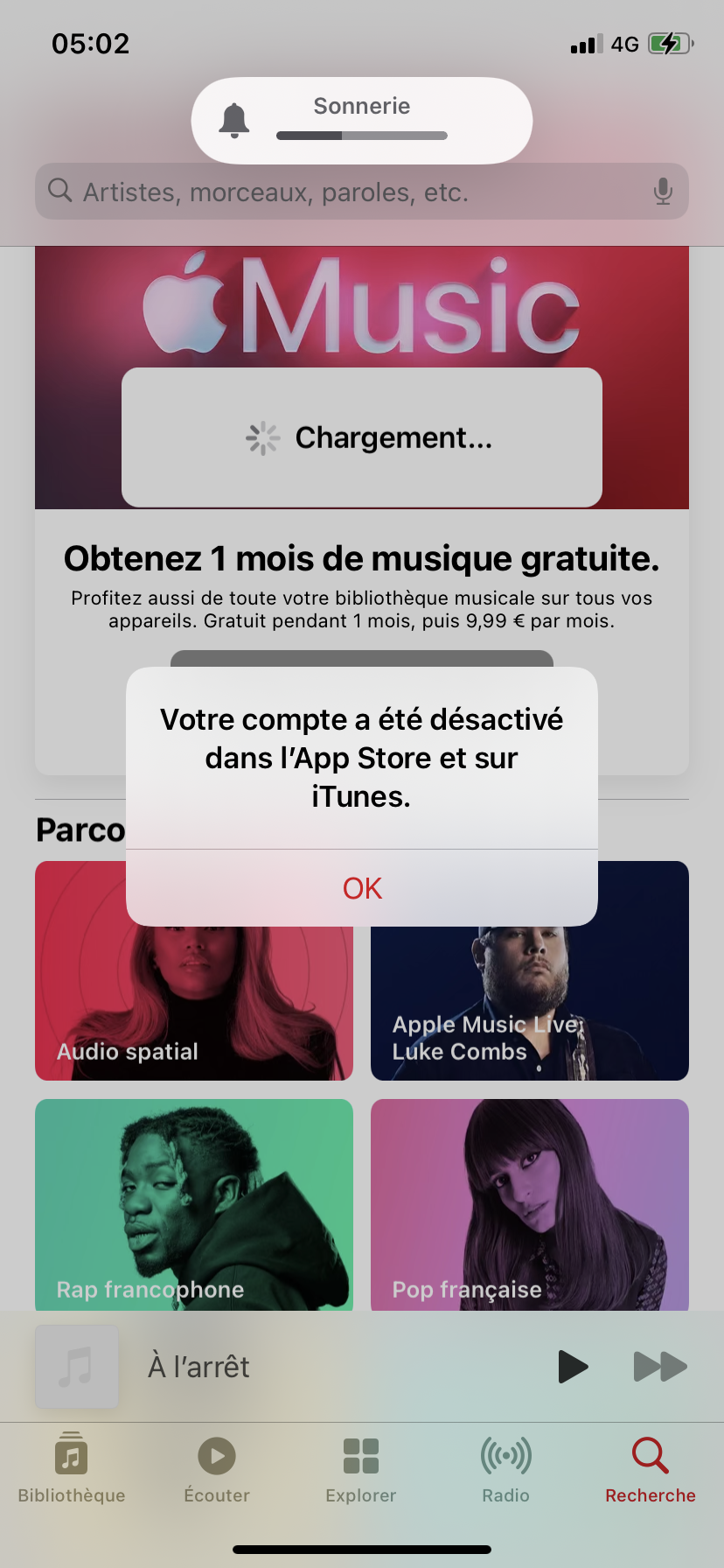The image size is (724, 1568).
Task: Switch to the Bibliothèque tab
Action: (72, 1469)
